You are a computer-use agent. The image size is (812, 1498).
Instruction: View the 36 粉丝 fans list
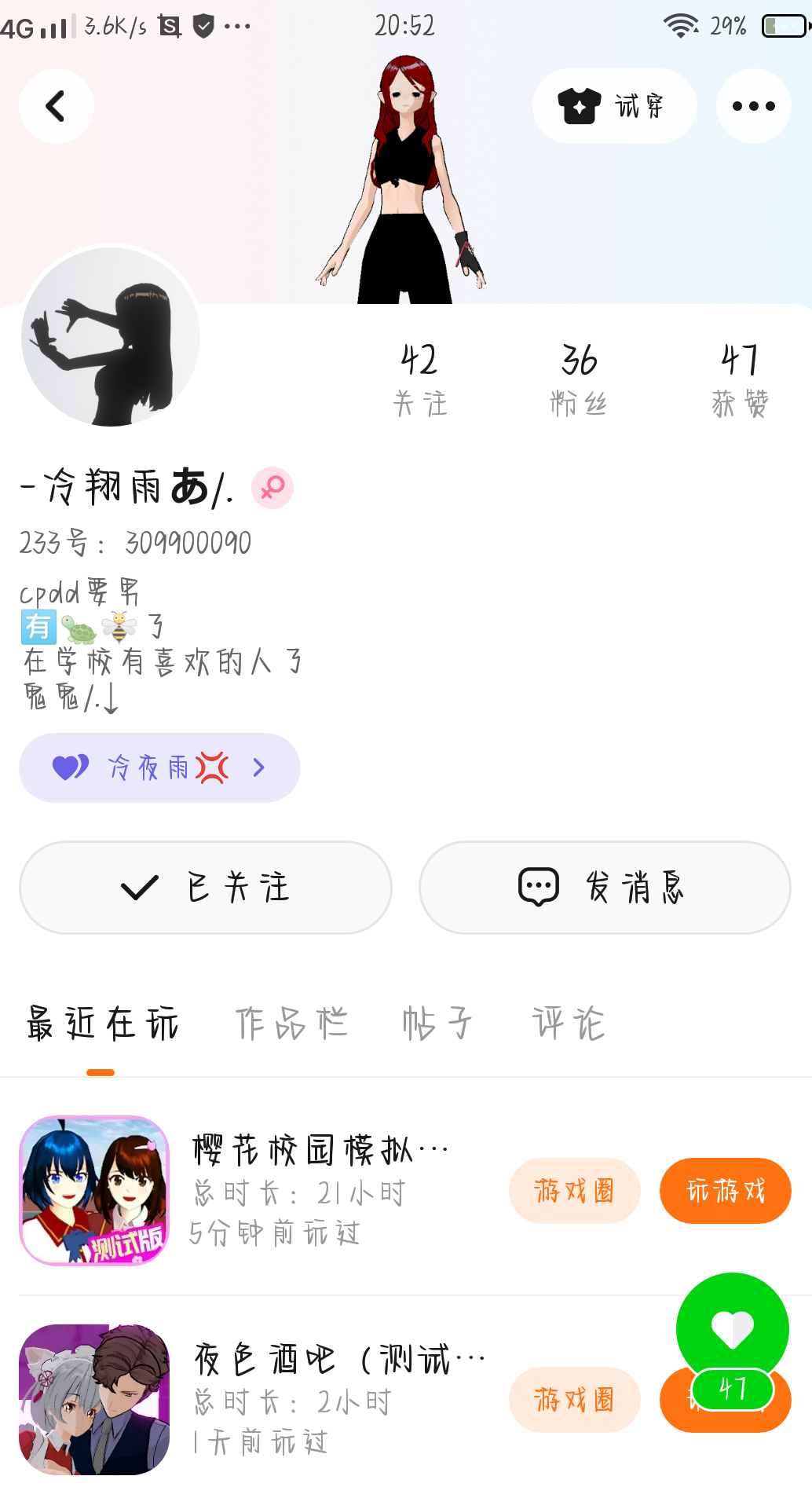point(580,380)
